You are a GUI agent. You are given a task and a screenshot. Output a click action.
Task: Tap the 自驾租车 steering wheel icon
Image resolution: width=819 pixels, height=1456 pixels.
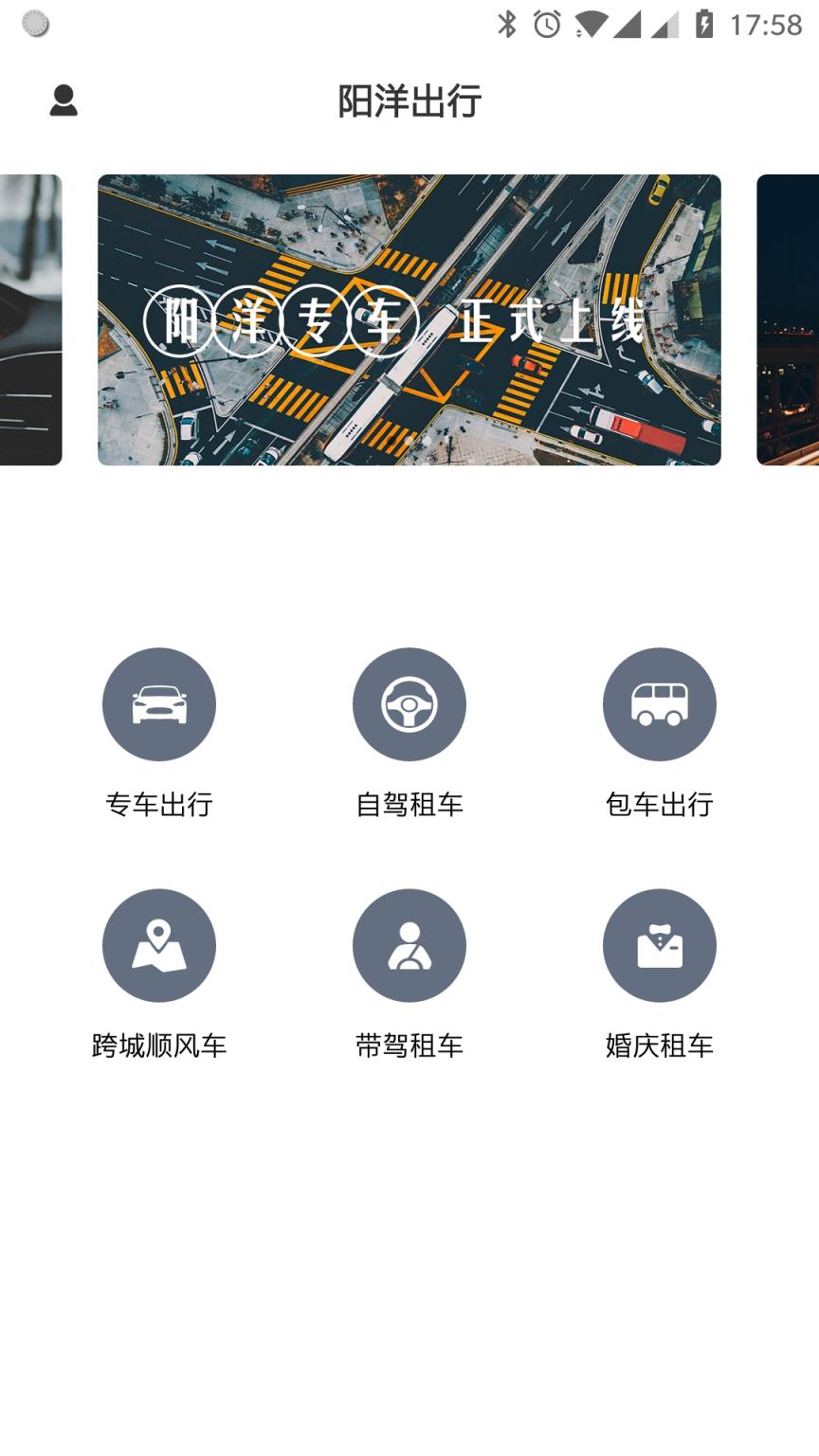tap(409, 704)
